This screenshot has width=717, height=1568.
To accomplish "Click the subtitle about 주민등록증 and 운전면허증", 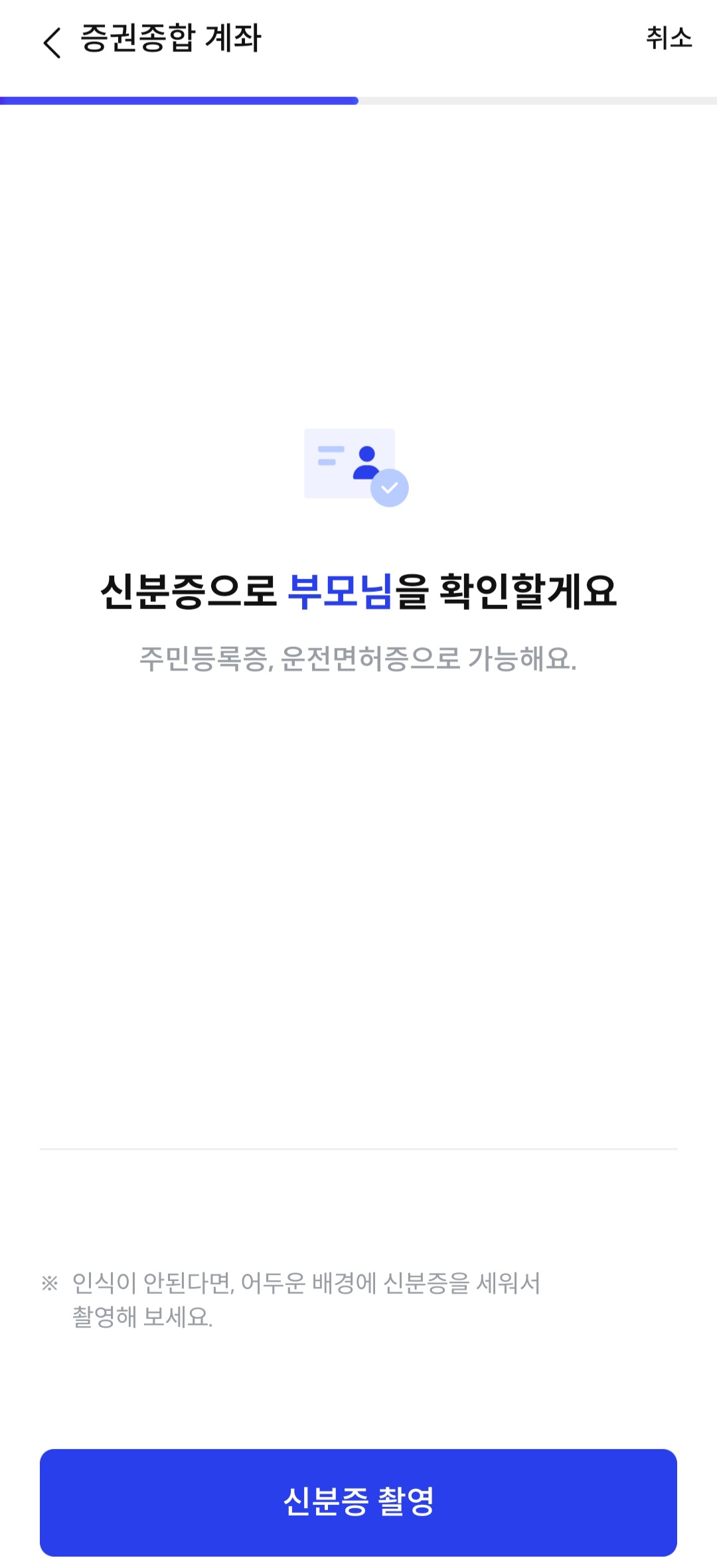I will 358,659.
